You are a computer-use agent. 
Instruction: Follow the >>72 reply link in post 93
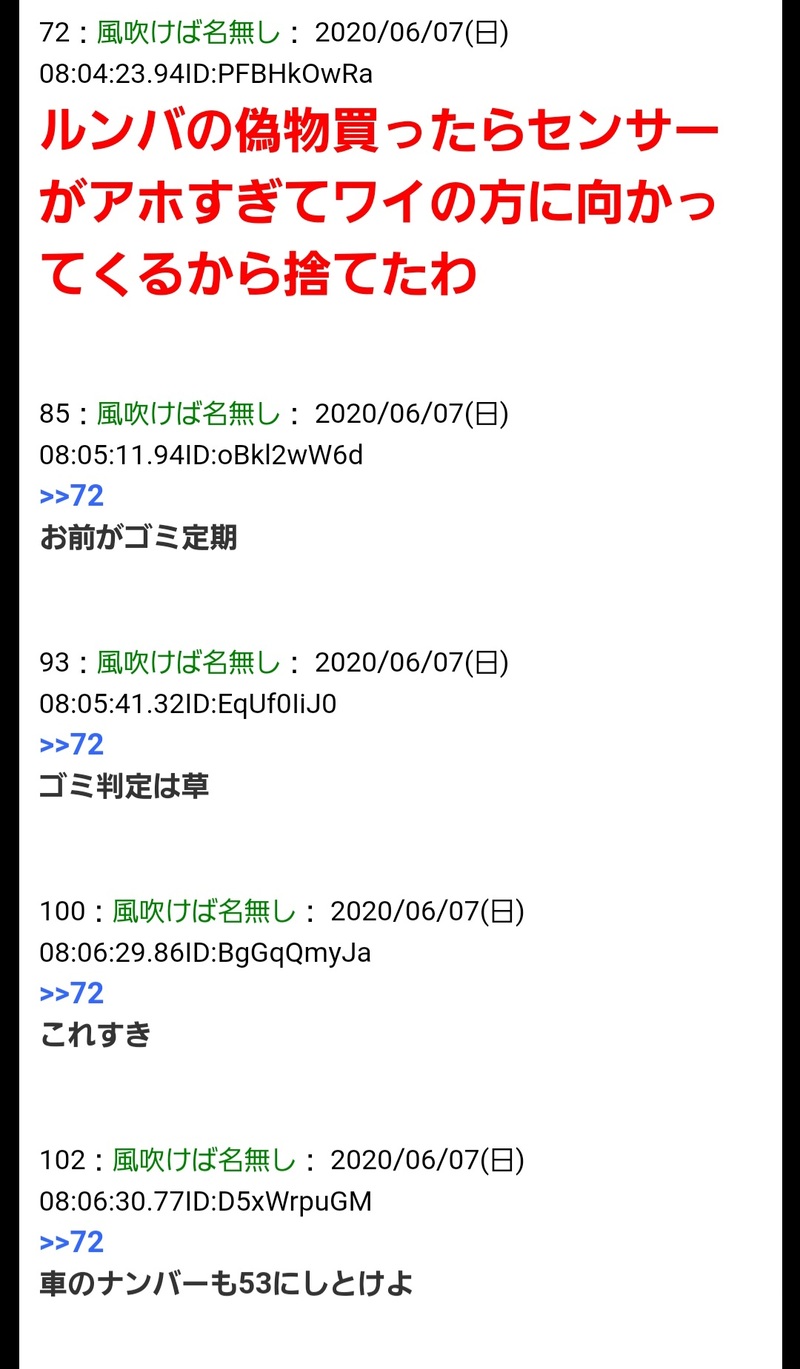click(x=72, y=745)
